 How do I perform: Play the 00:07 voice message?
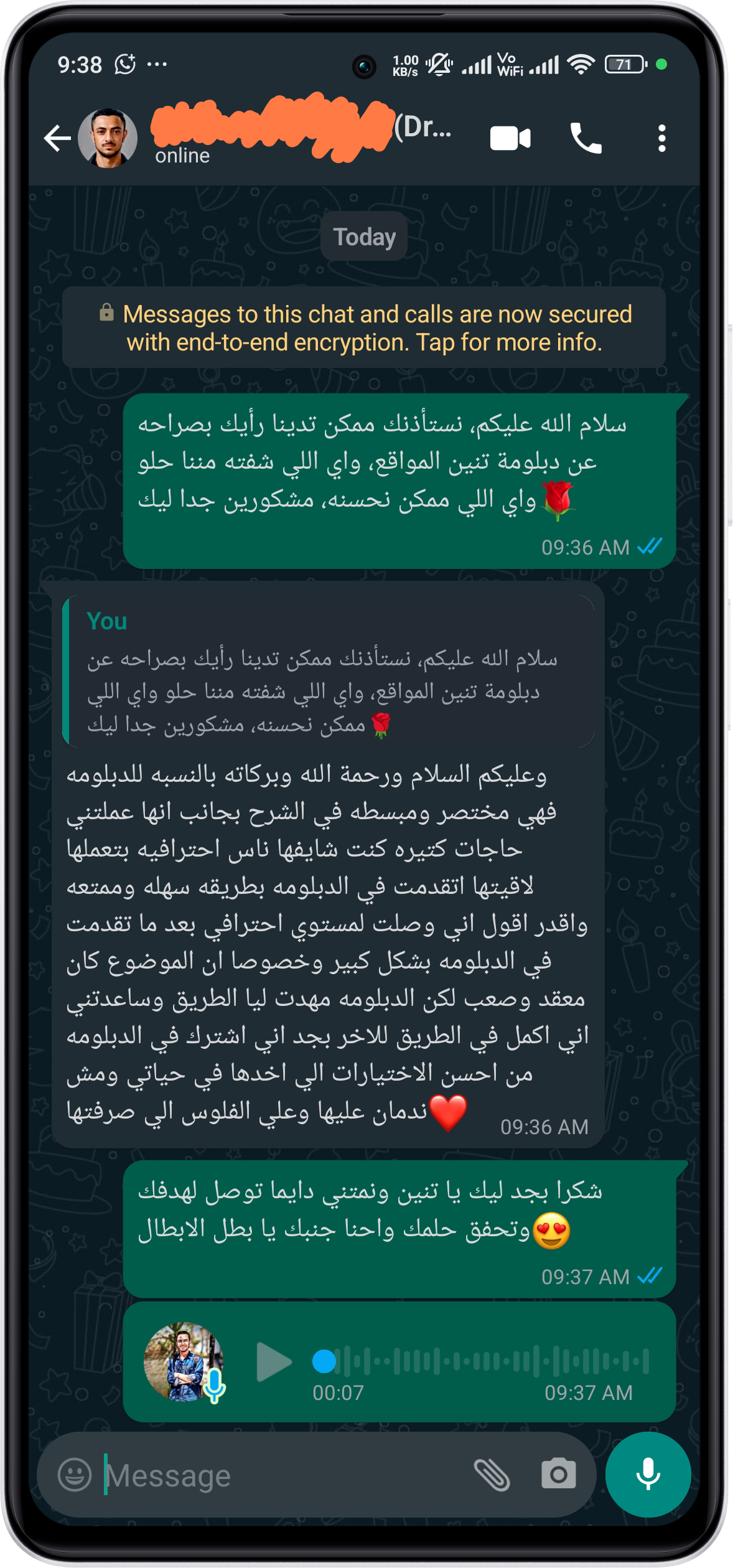click(274, 1361)
